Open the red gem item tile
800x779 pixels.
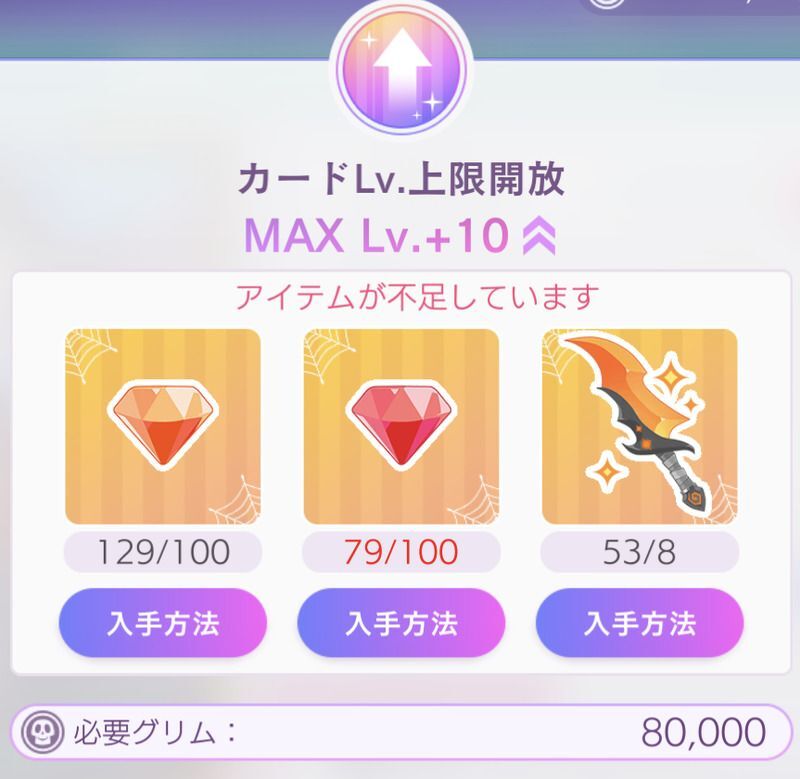coord(401,426)
